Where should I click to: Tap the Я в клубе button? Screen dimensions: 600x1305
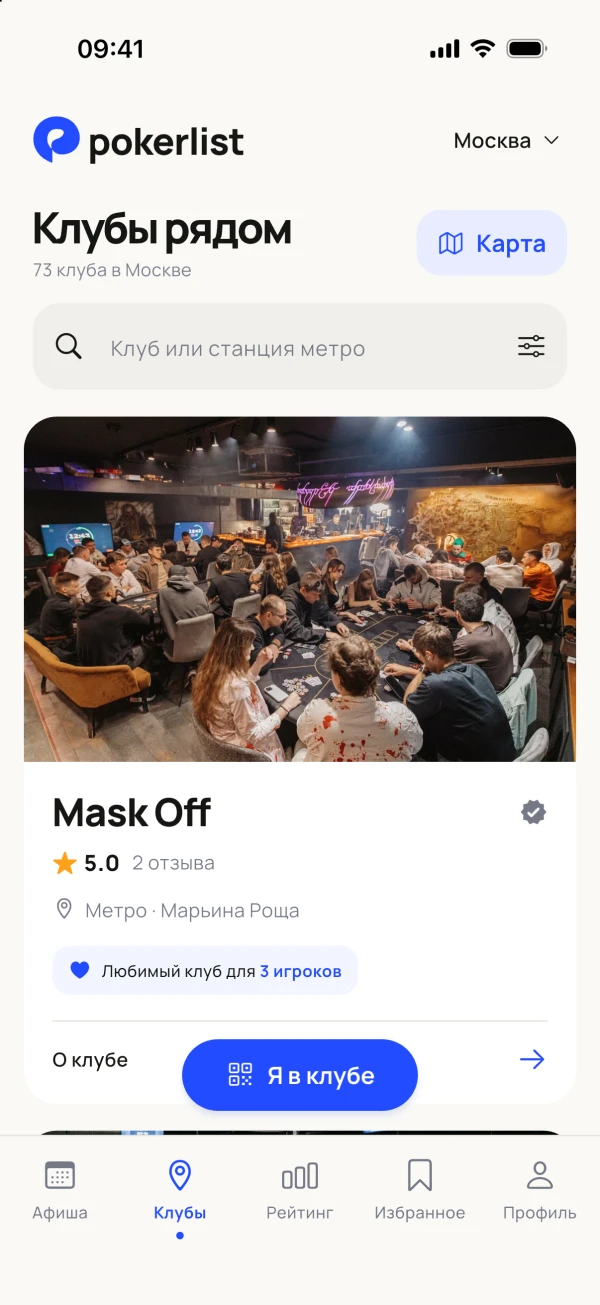(x=300, y=1075)
